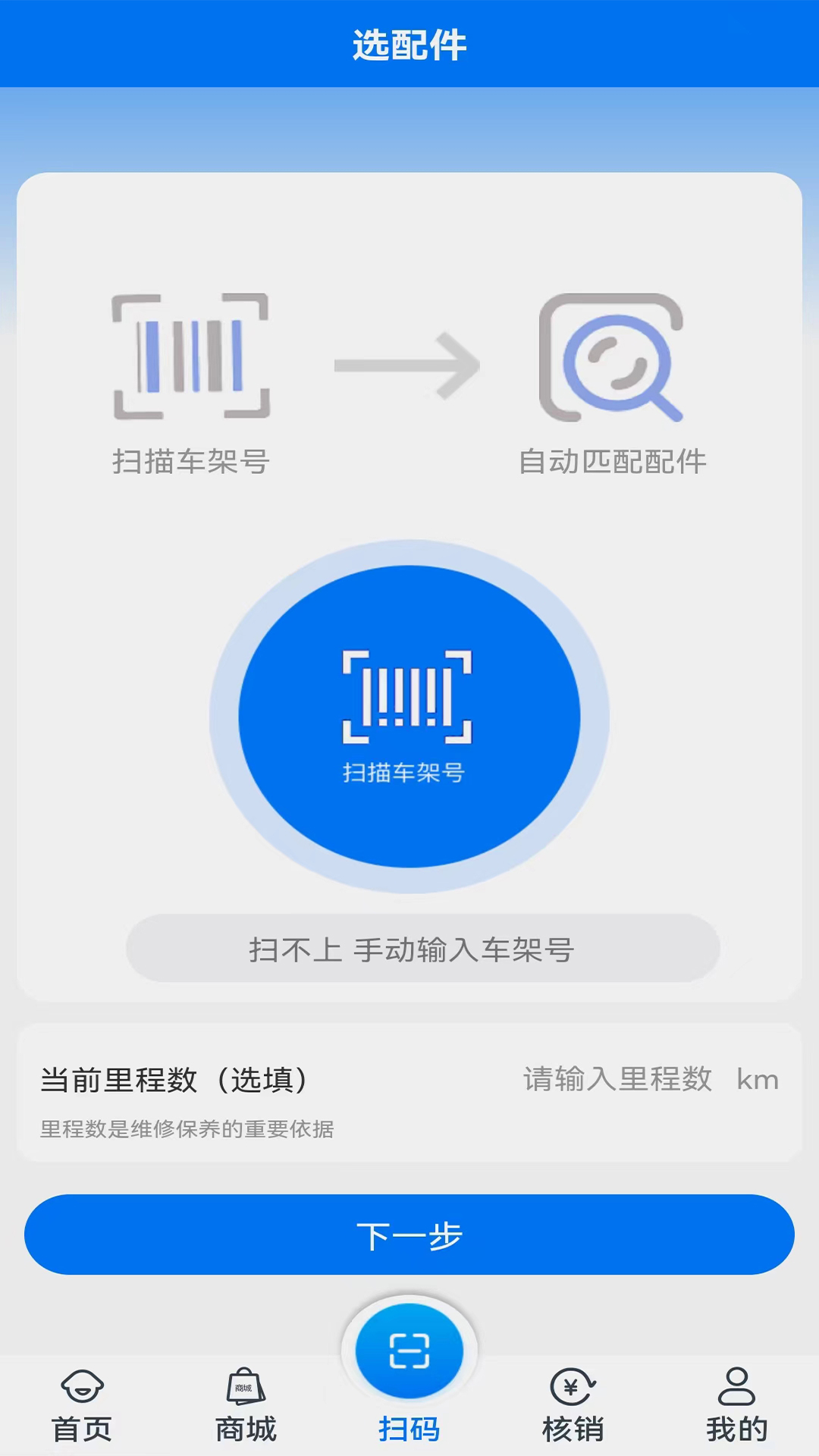Switch to the 商城 tab

(244, 1429)
